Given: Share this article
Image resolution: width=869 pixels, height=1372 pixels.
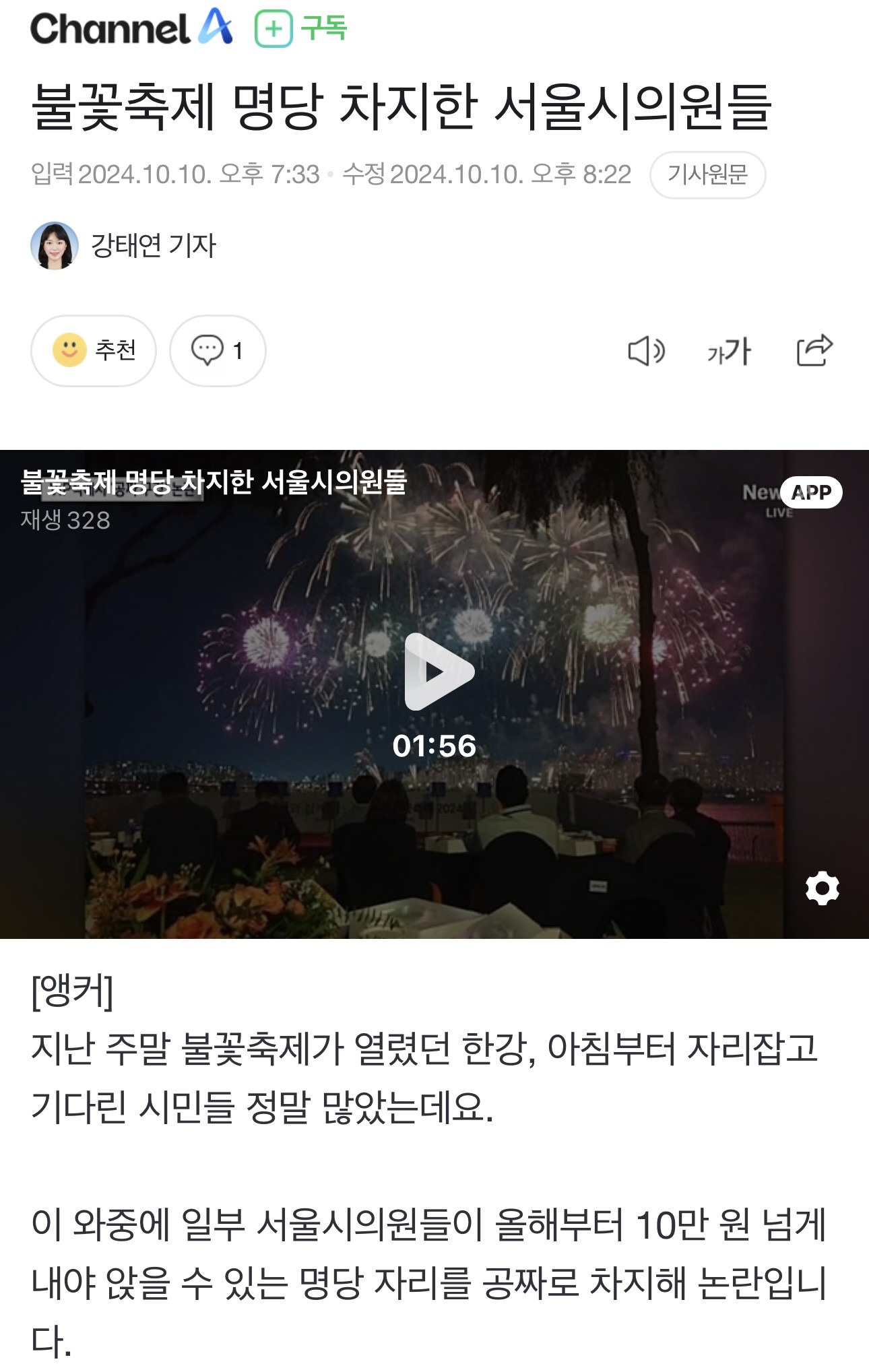Looking at the screenshot, I should (x=814, y=351).
